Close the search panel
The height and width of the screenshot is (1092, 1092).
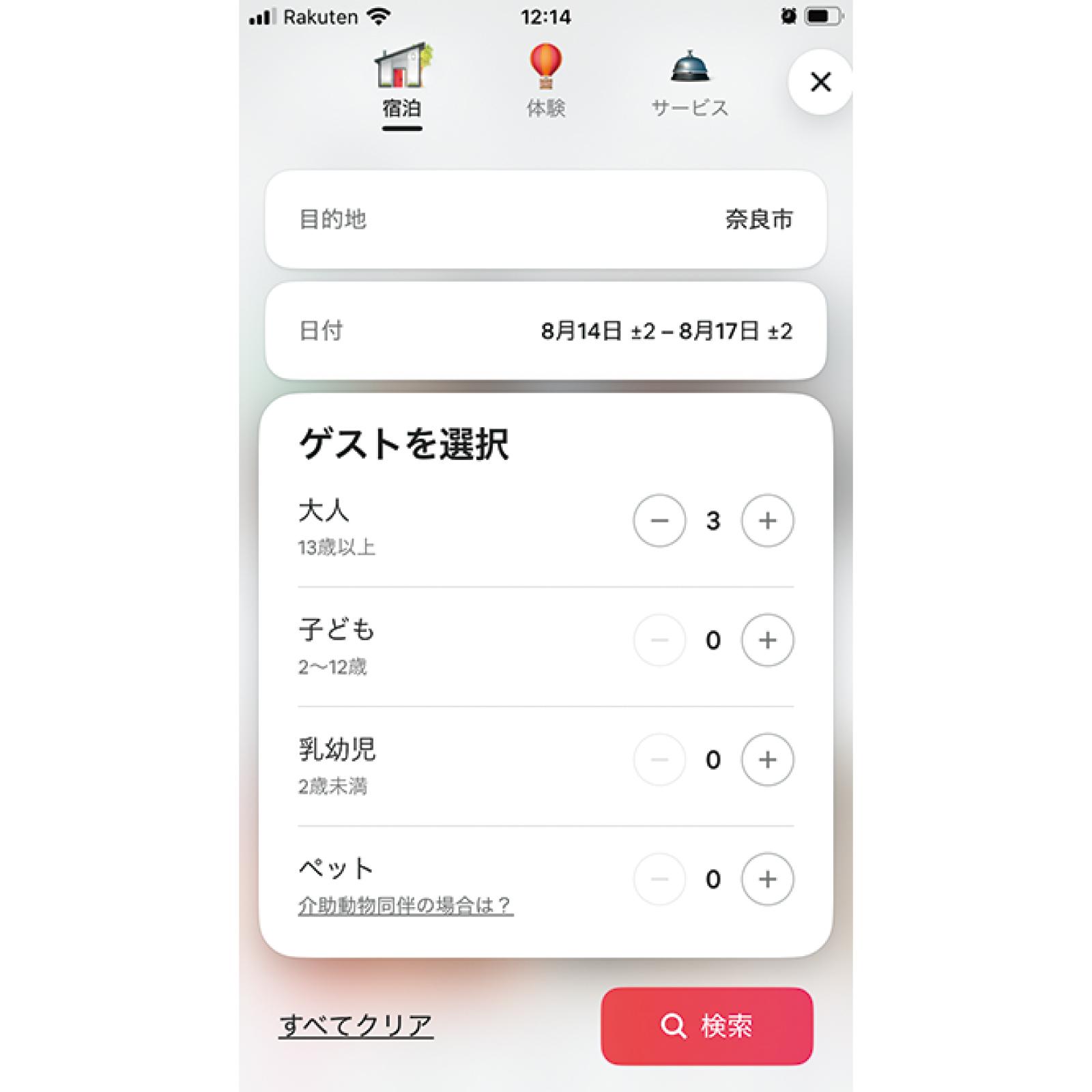[x=820, y=82]
